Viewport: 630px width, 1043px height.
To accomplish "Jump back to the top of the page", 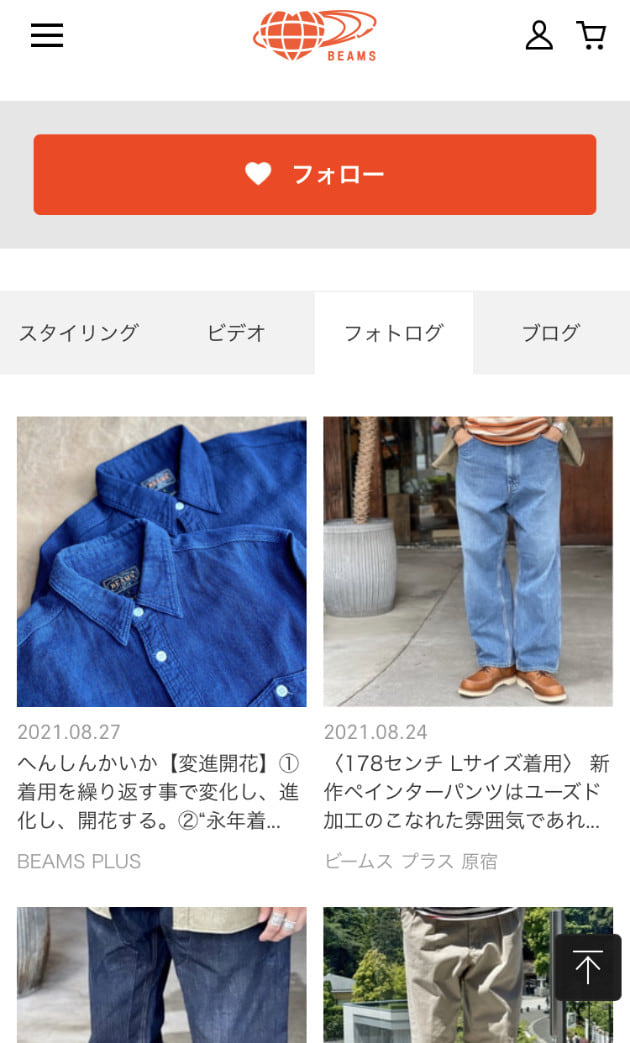I will (588, 968).
